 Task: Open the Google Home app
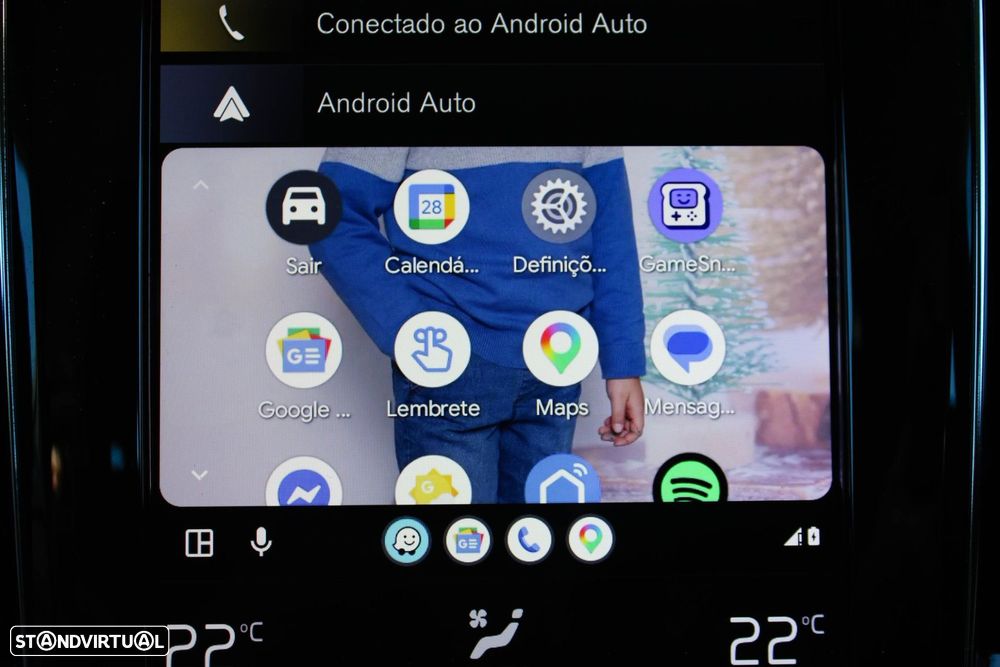562,483
